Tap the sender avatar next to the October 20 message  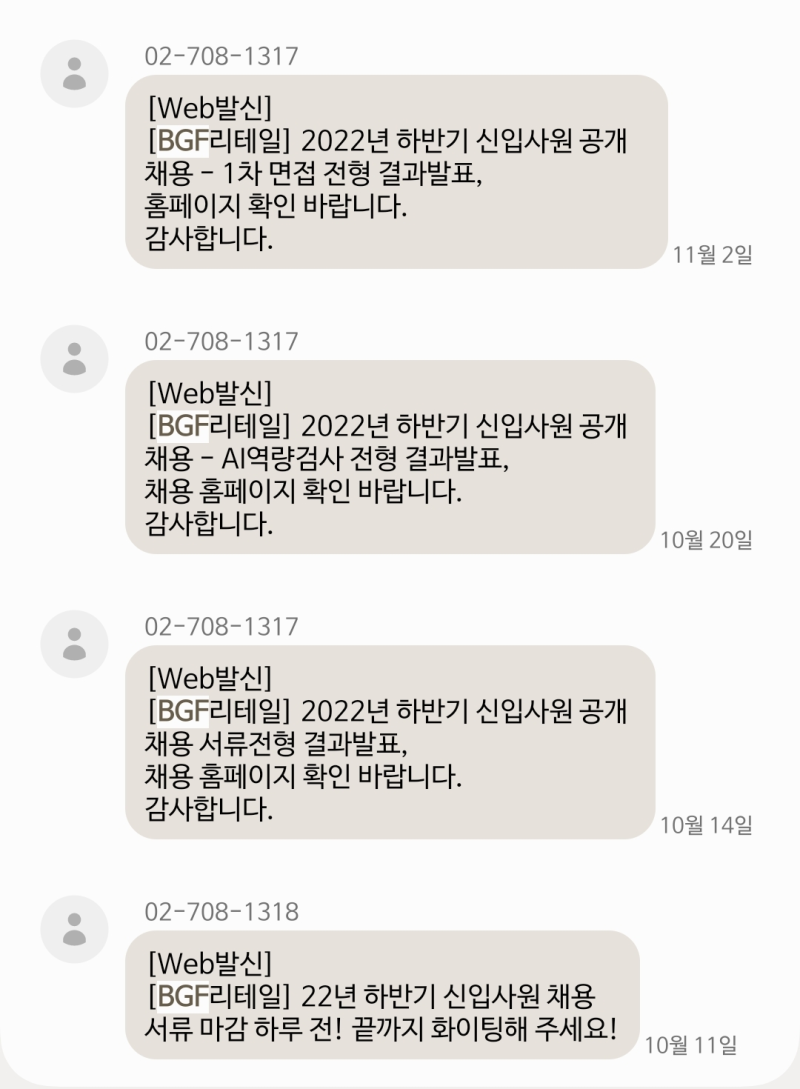click(x=75, y=359)
